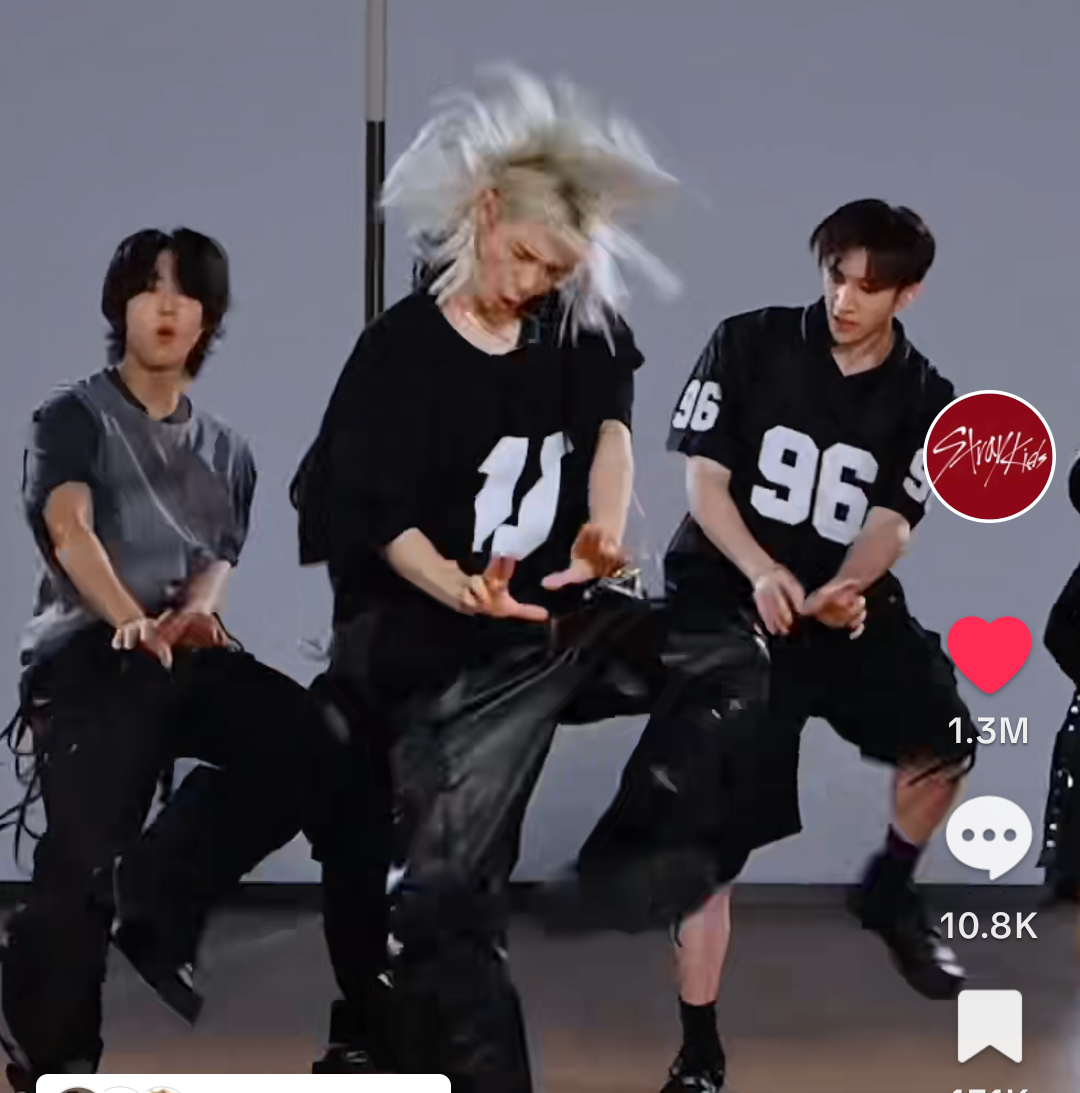Unlike the video with the heart icon
This screenshot has width=1080, height=1093.
989,655
